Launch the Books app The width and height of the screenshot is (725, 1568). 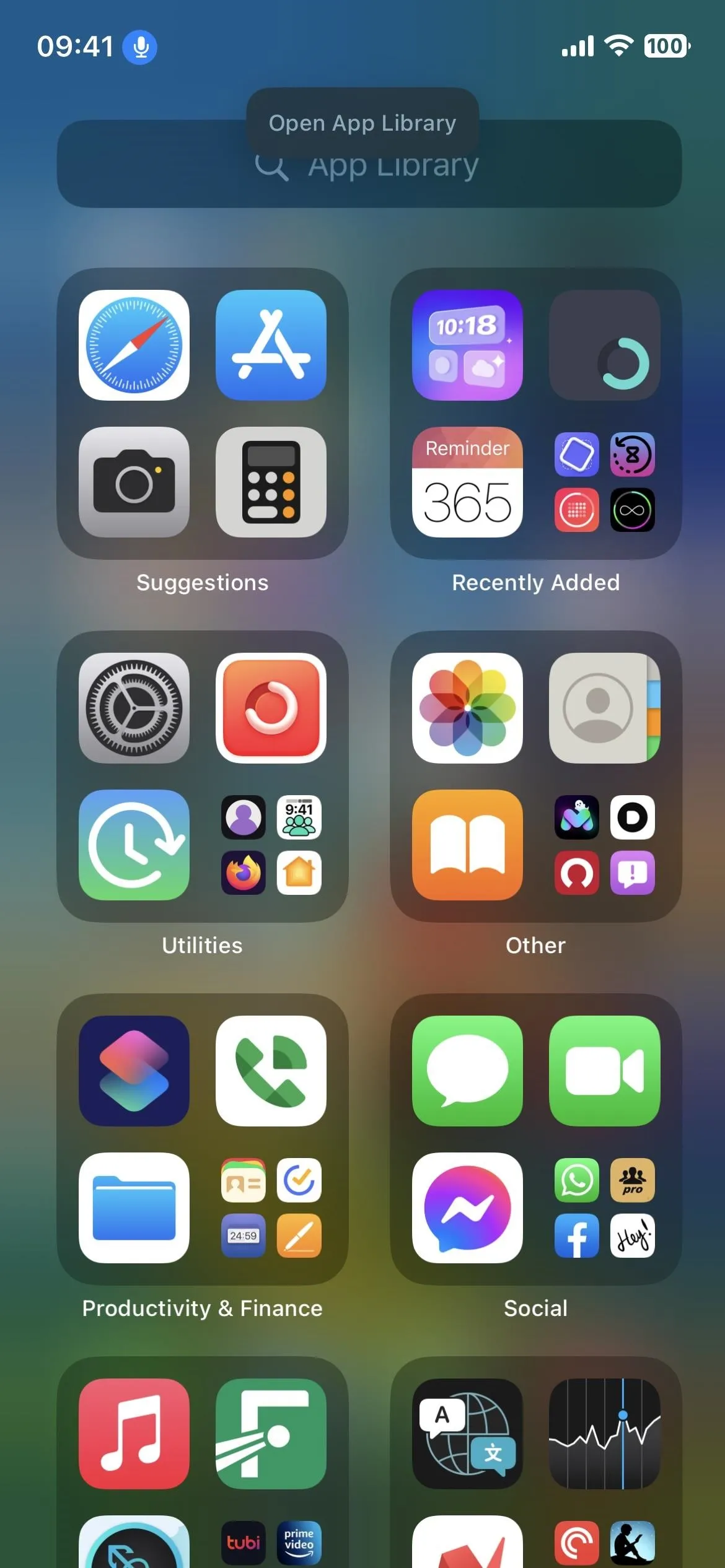[467, 845]
